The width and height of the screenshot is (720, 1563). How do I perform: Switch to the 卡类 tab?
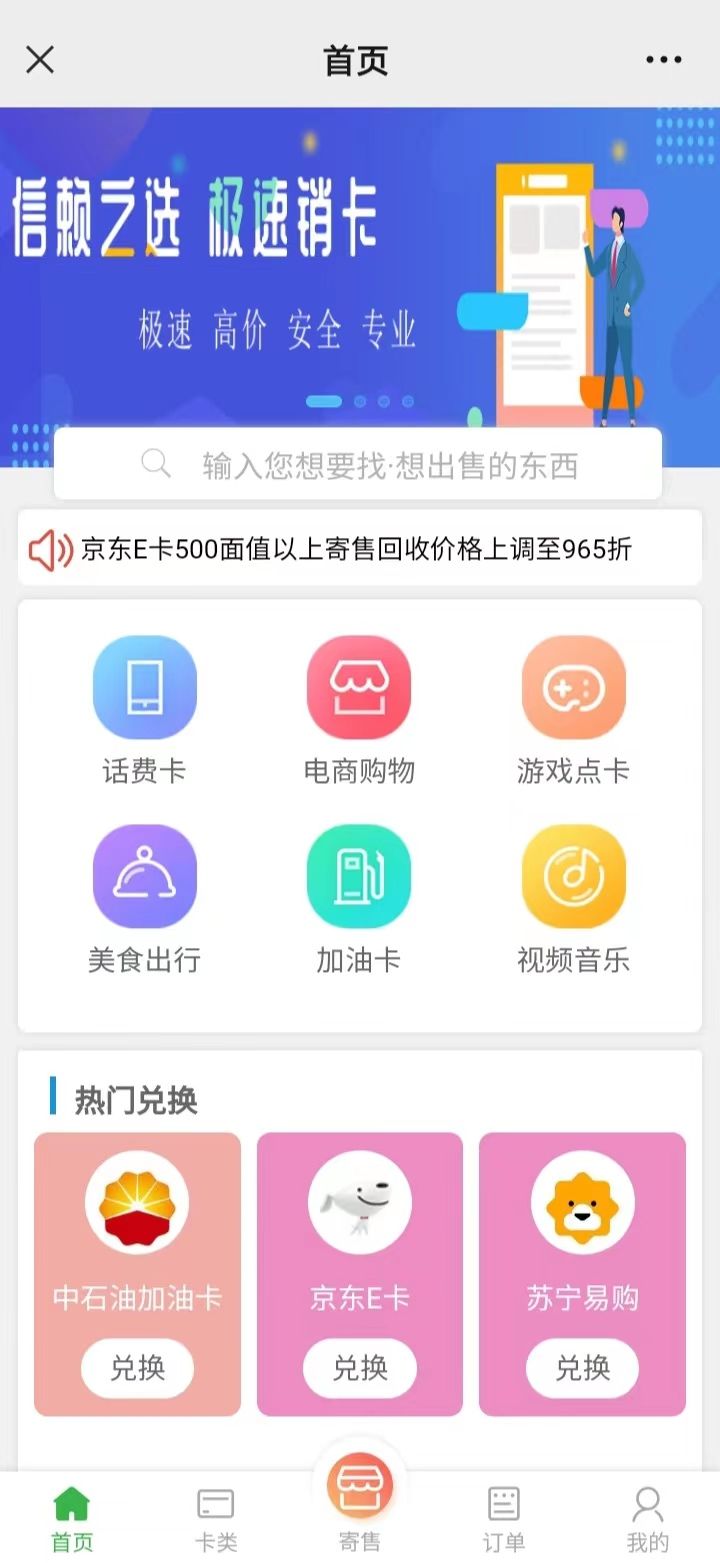point(215,1518)
